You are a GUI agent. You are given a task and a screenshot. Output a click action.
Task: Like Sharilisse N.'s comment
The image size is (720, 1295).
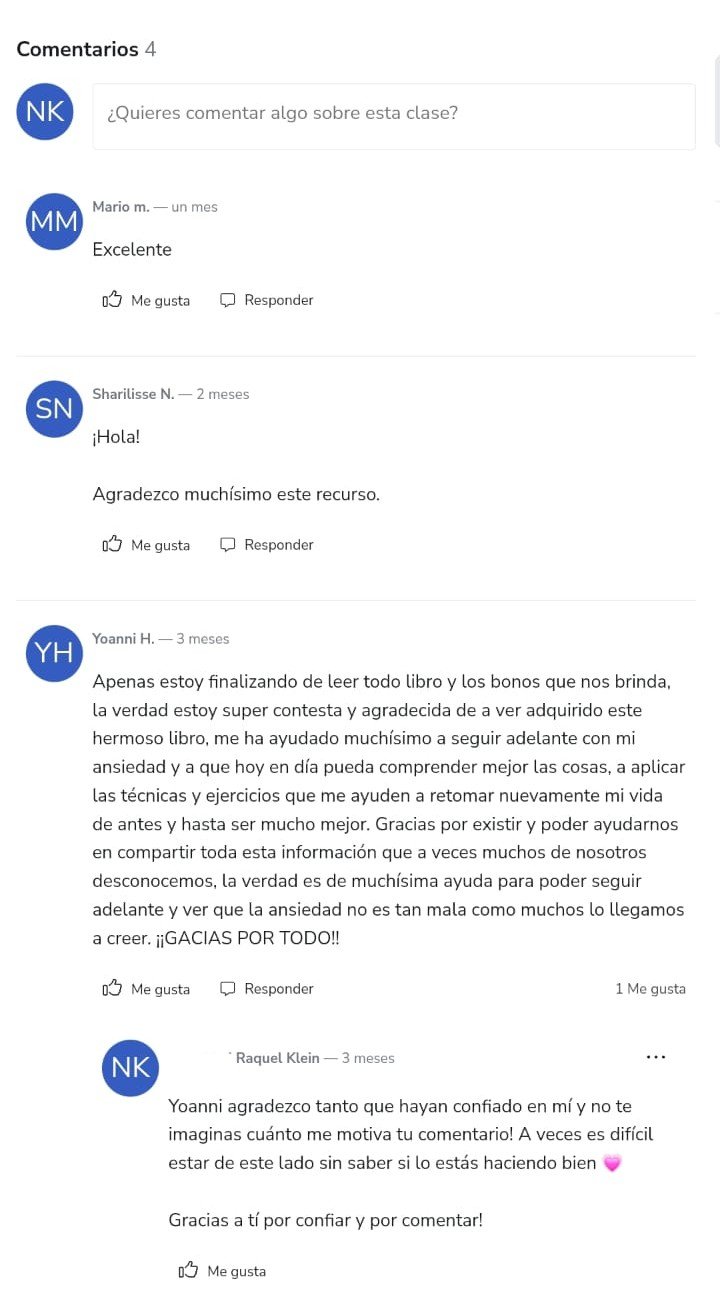146,545
